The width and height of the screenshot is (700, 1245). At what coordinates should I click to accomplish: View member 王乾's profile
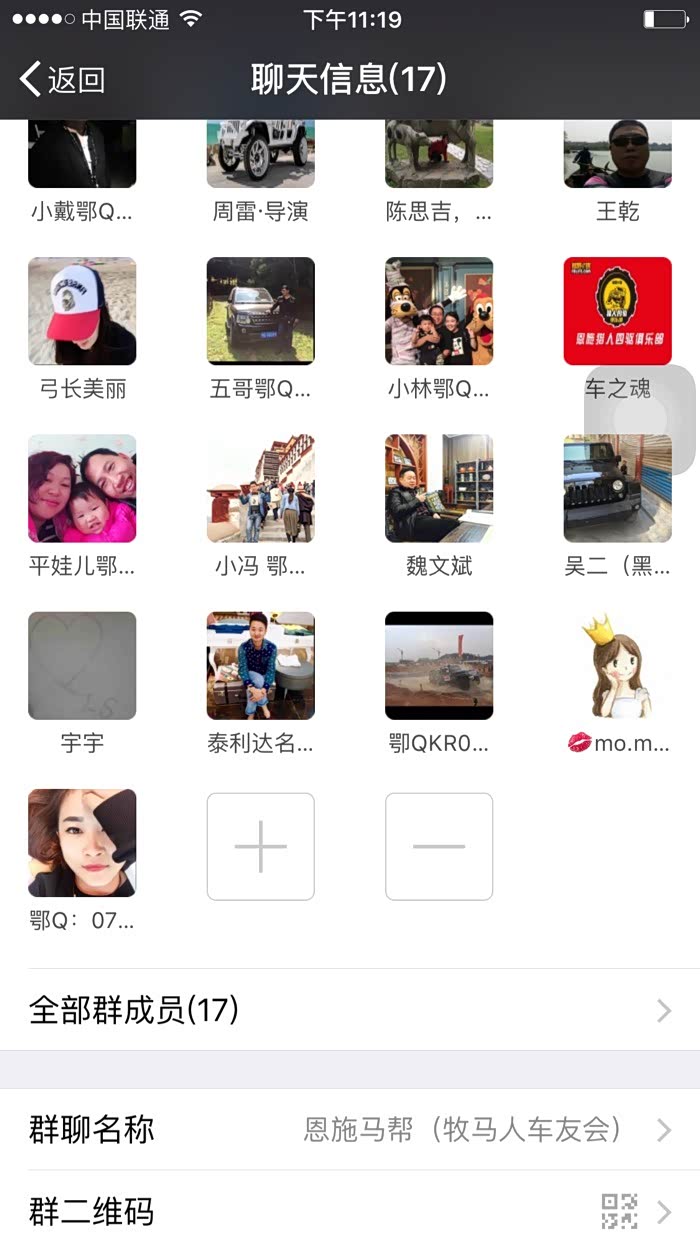pos(617,155)
